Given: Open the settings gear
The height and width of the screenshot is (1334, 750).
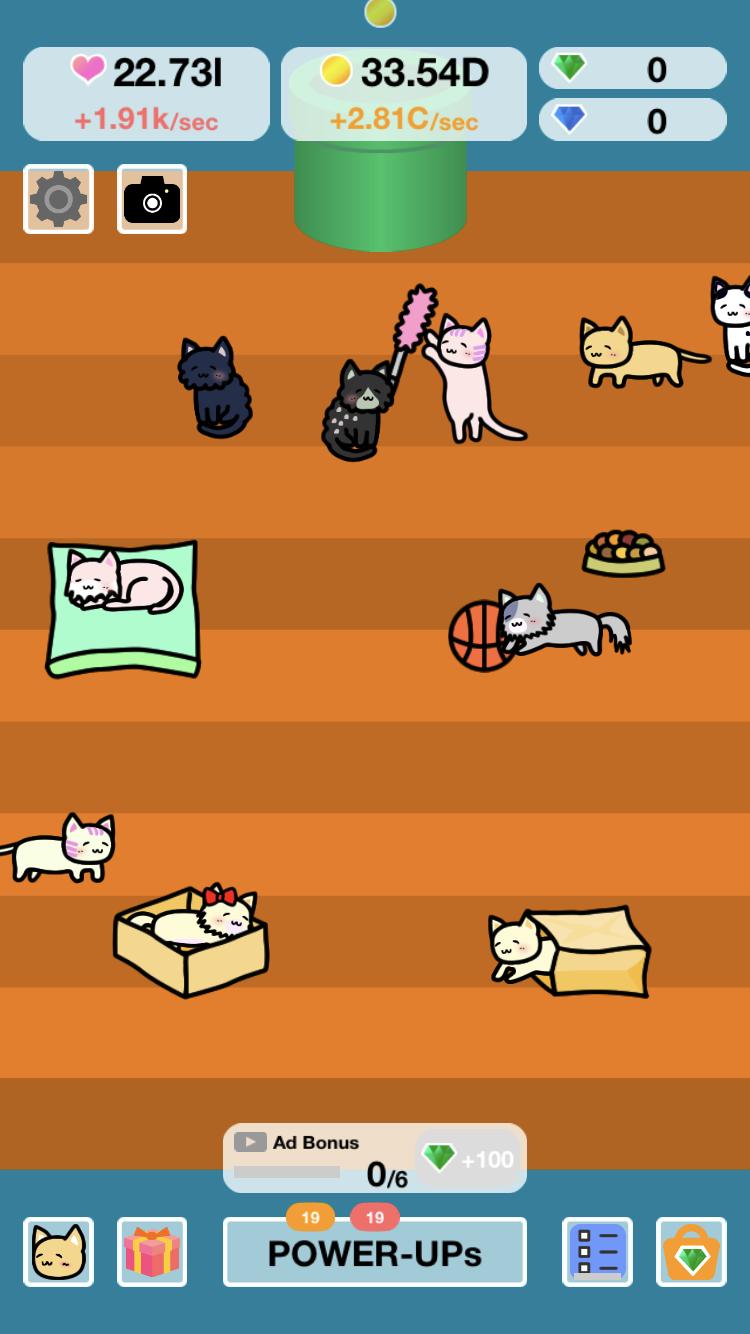Looking at the screenshot, I should click(58, 199).
